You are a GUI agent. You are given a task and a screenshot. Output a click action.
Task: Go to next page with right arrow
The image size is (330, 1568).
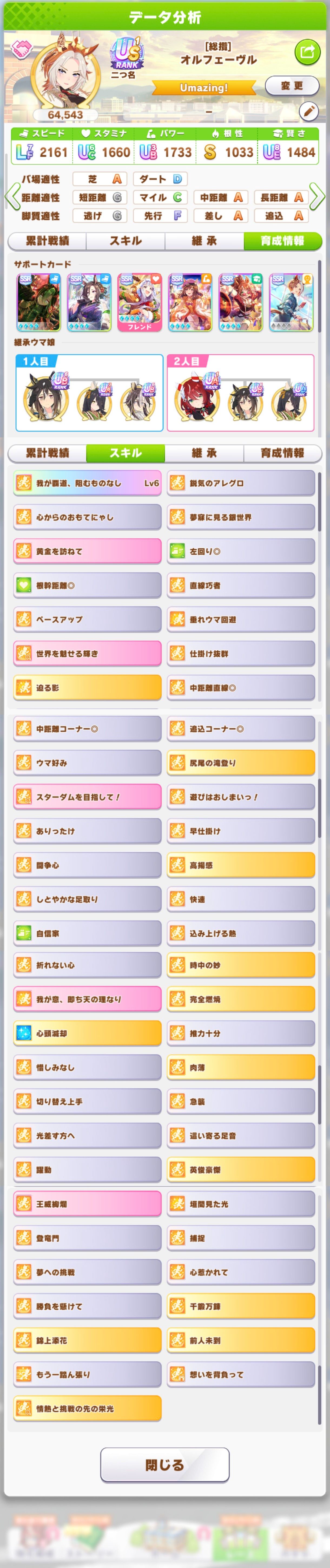click(x=317, y=197)
